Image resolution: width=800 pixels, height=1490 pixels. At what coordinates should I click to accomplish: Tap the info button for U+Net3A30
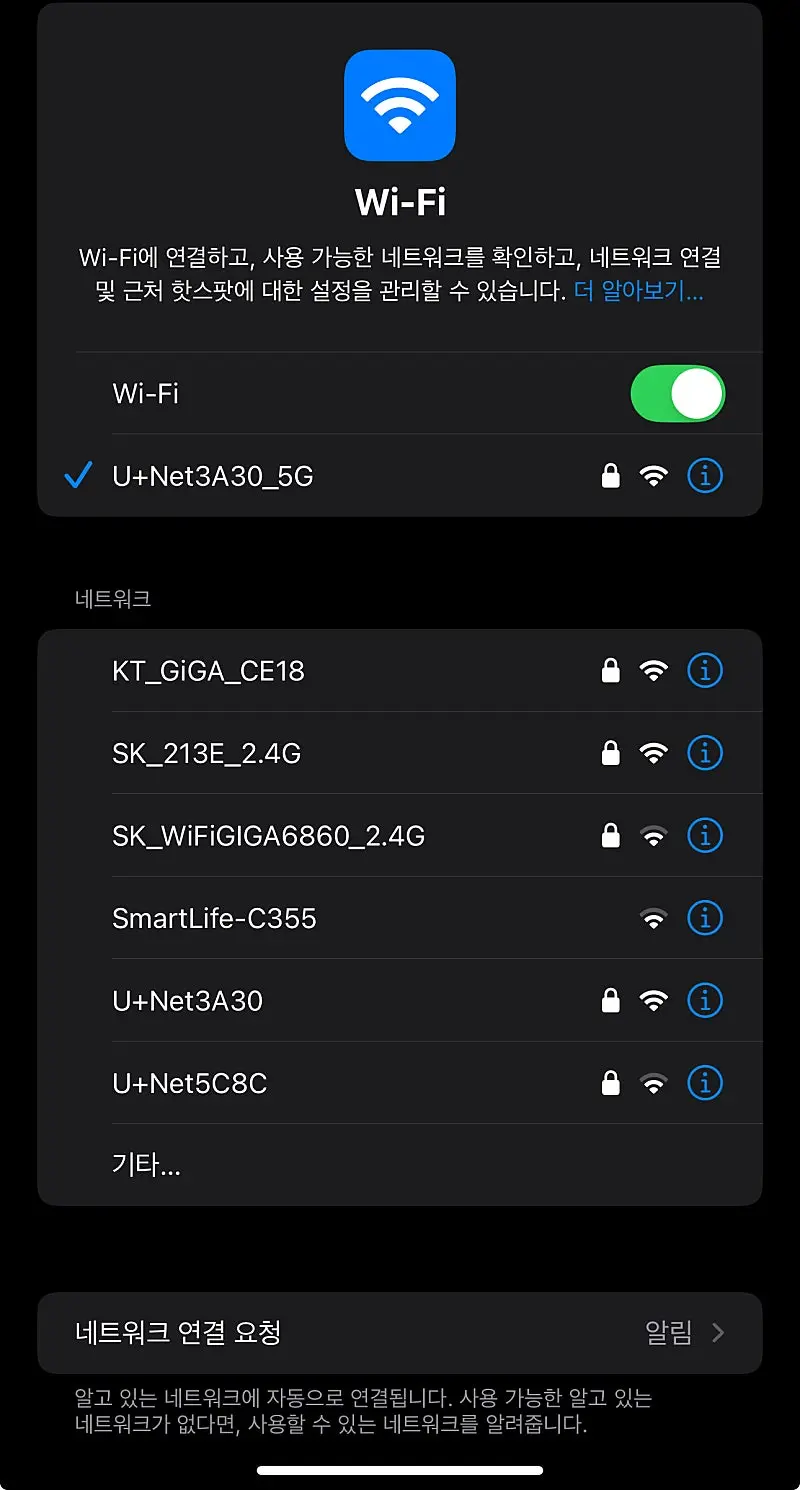click(x=705, y=1000)
